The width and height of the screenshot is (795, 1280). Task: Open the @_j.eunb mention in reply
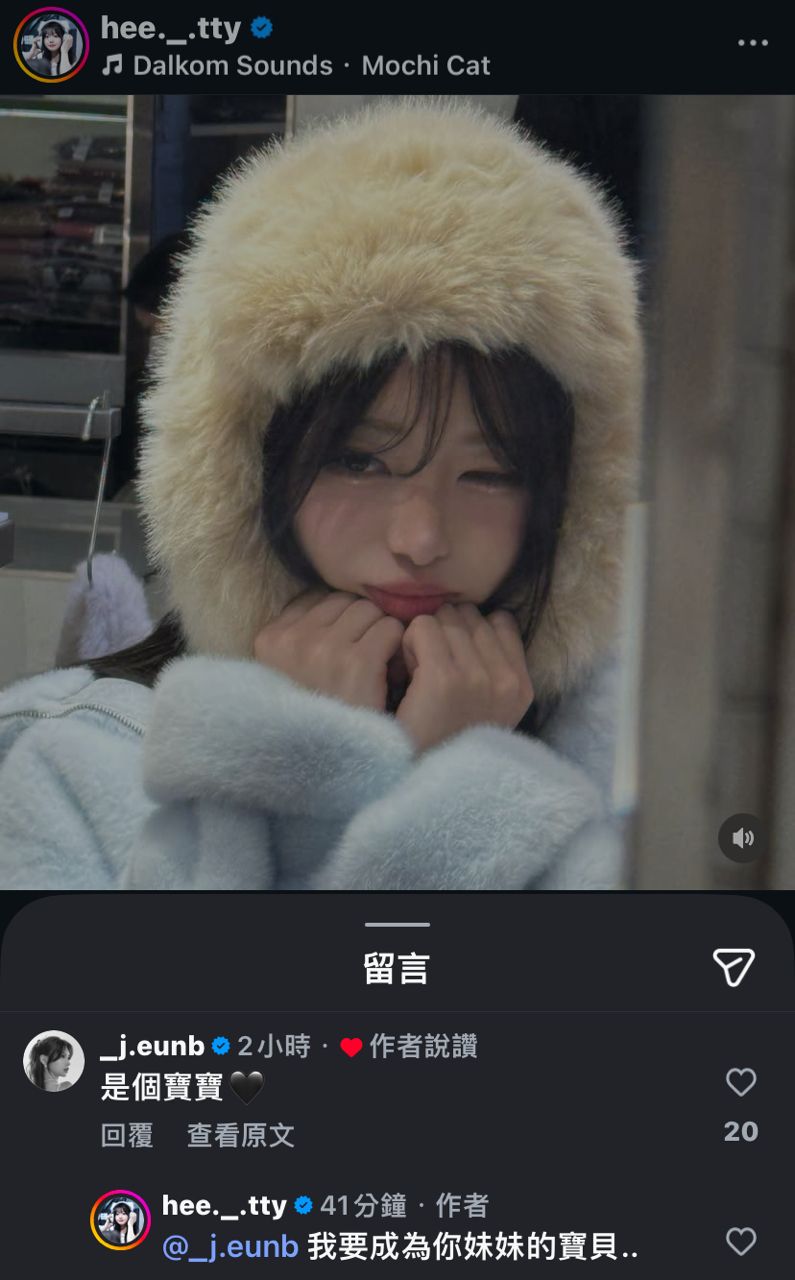click(x=230, y=1247)
